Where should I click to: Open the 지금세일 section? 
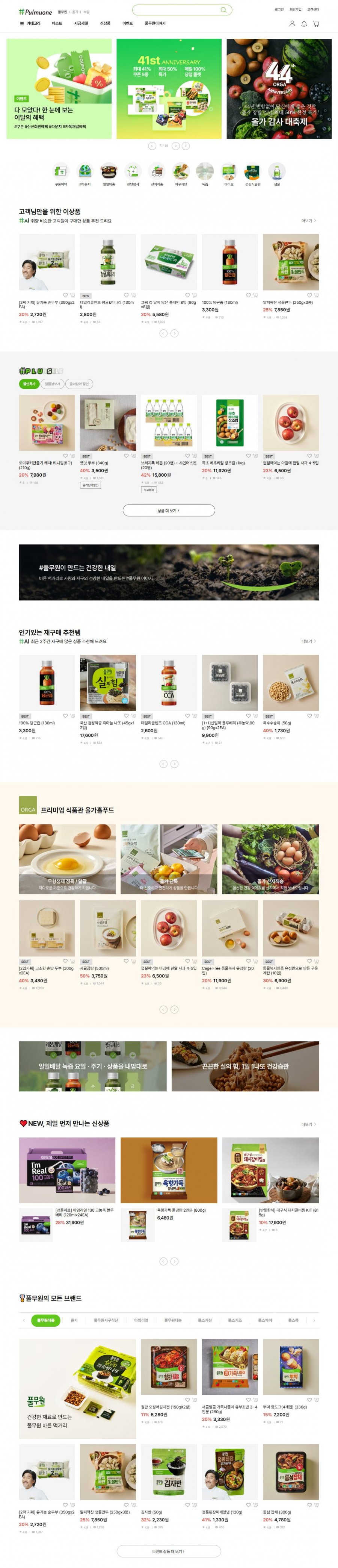point(81,23)
